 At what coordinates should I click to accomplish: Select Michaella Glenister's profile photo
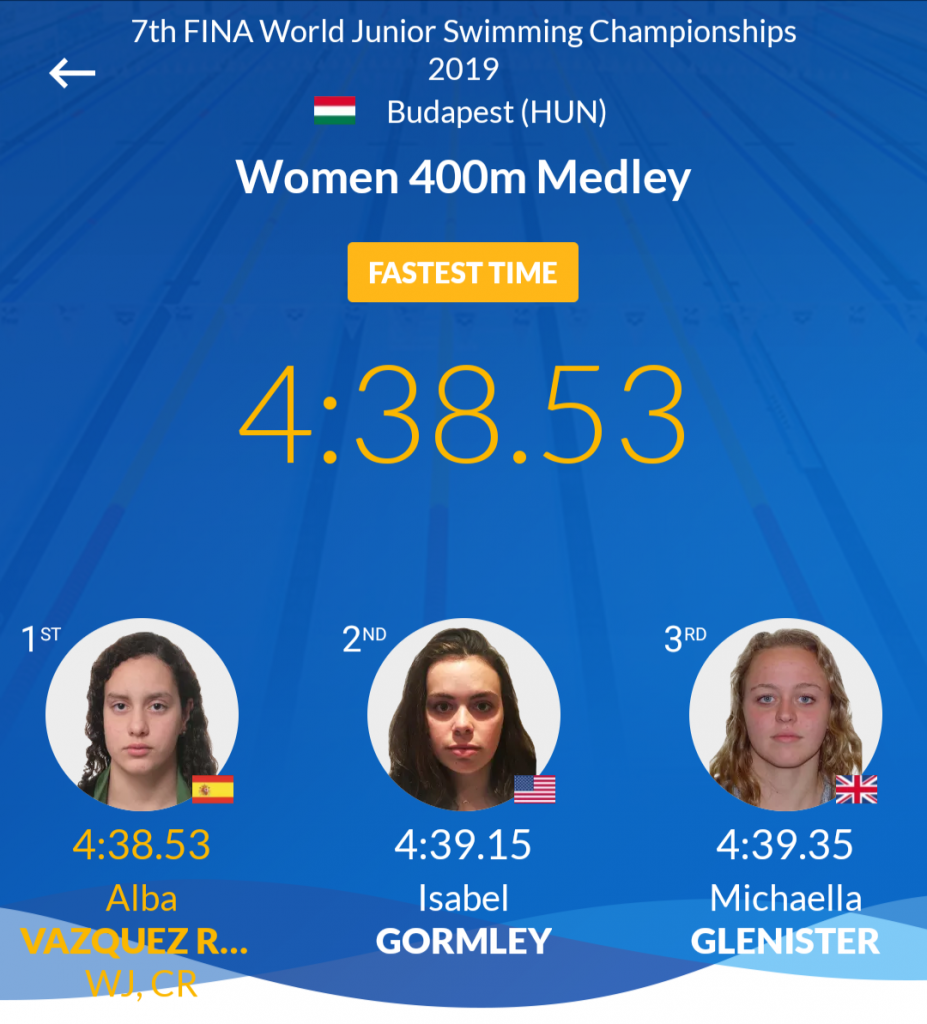(x=785, y=714)
